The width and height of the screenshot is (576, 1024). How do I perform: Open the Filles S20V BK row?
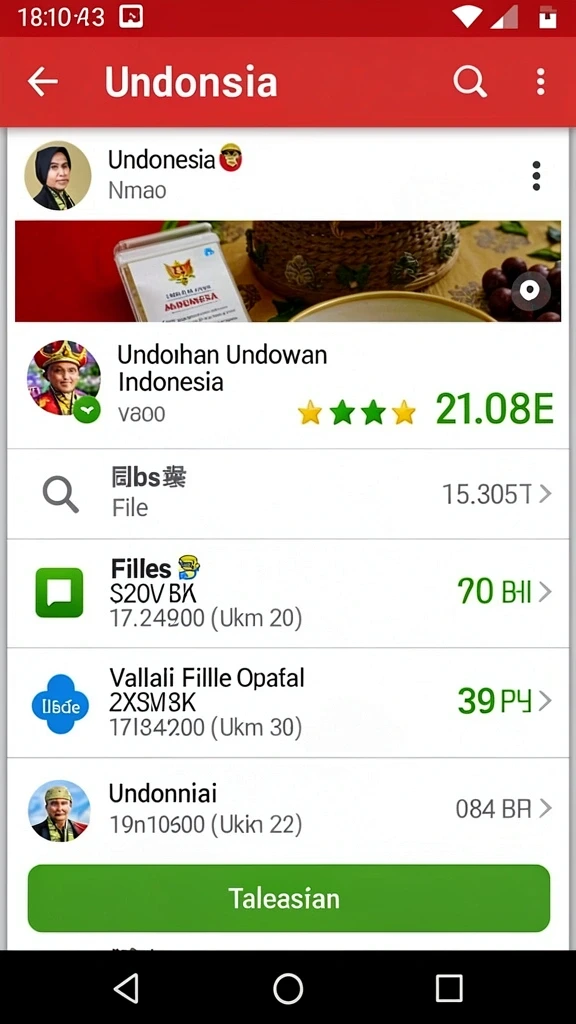click(x=287, y=593)
